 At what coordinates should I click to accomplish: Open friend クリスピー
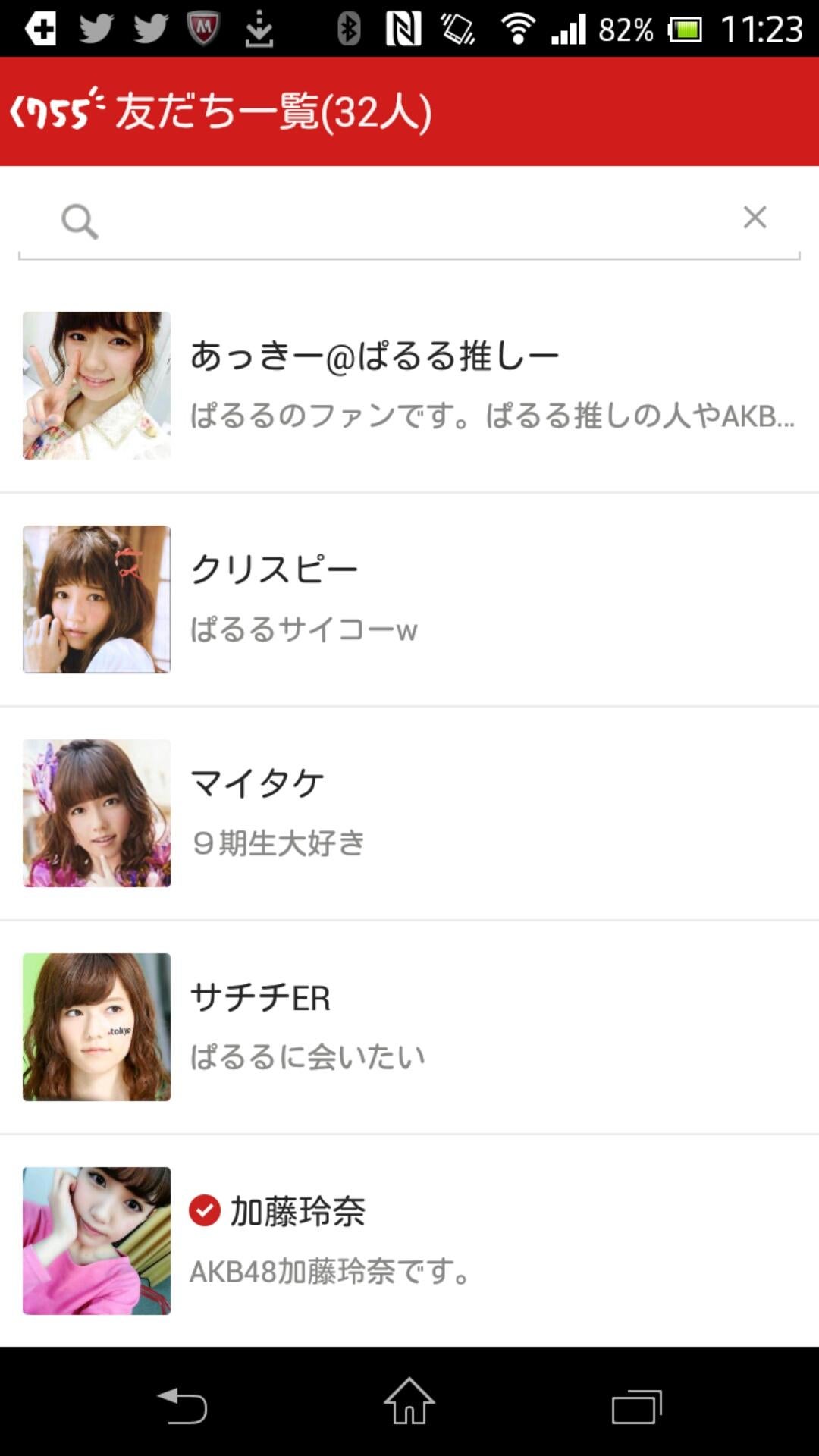tap(409, 599)
